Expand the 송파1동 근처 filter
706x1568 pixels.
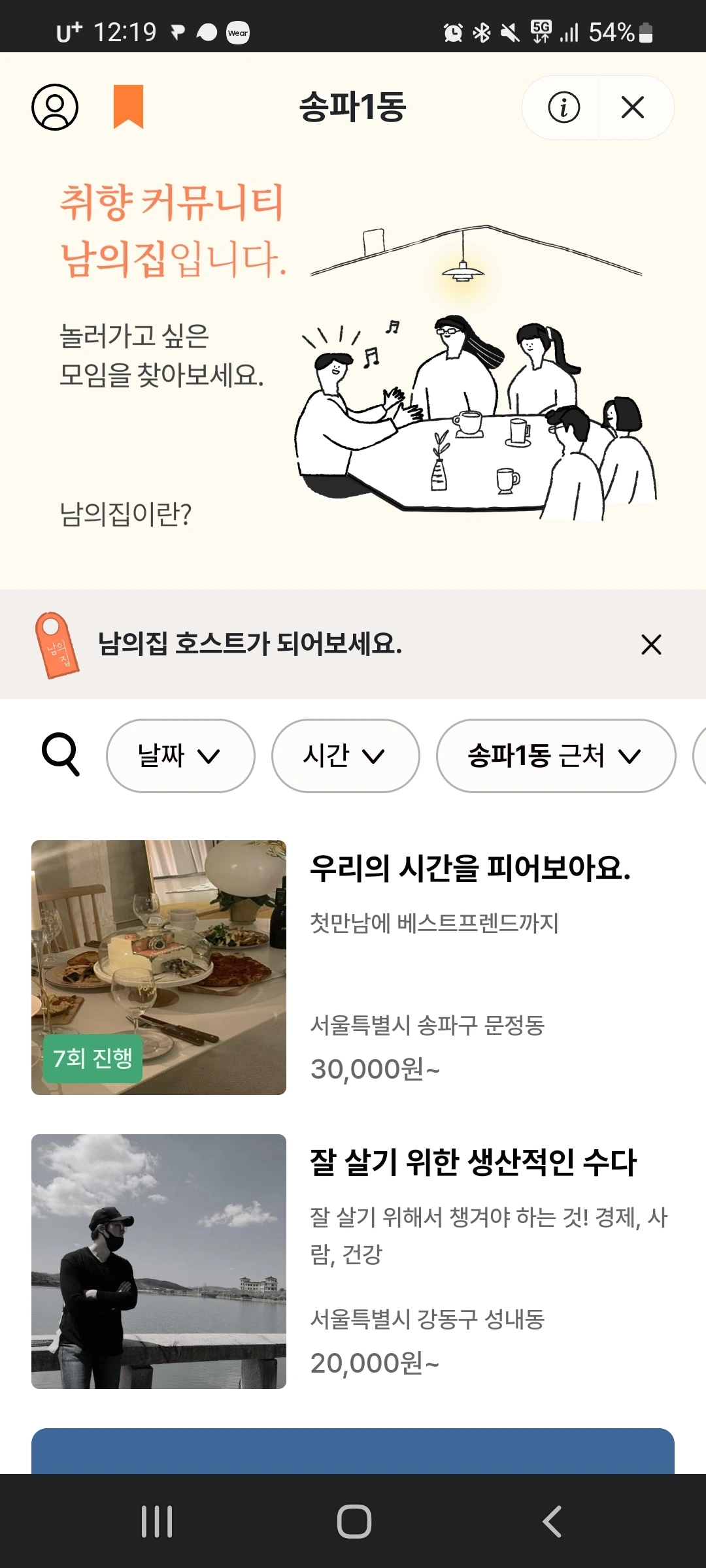tap(556, 756)
